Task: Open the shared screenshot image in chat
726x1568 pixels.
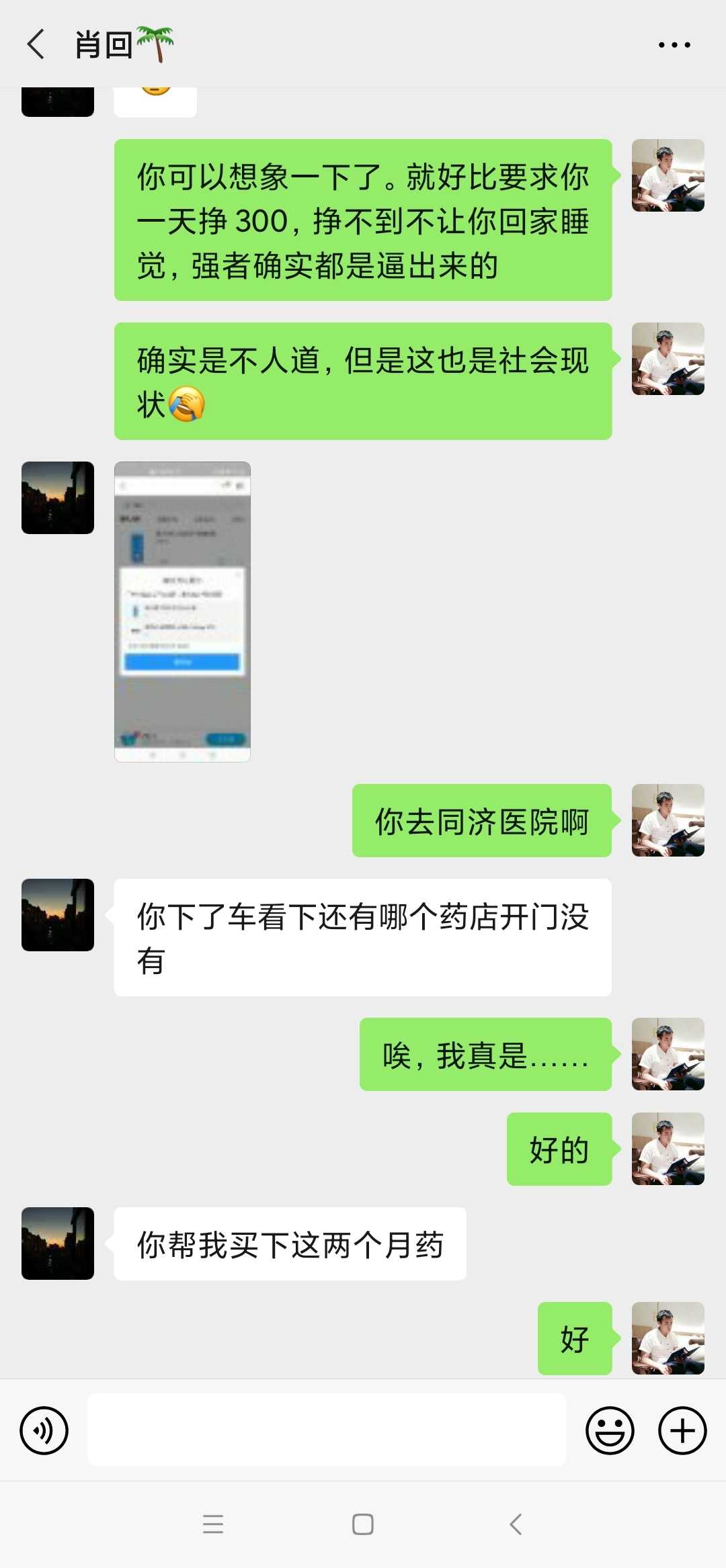Action: (182, 611)
